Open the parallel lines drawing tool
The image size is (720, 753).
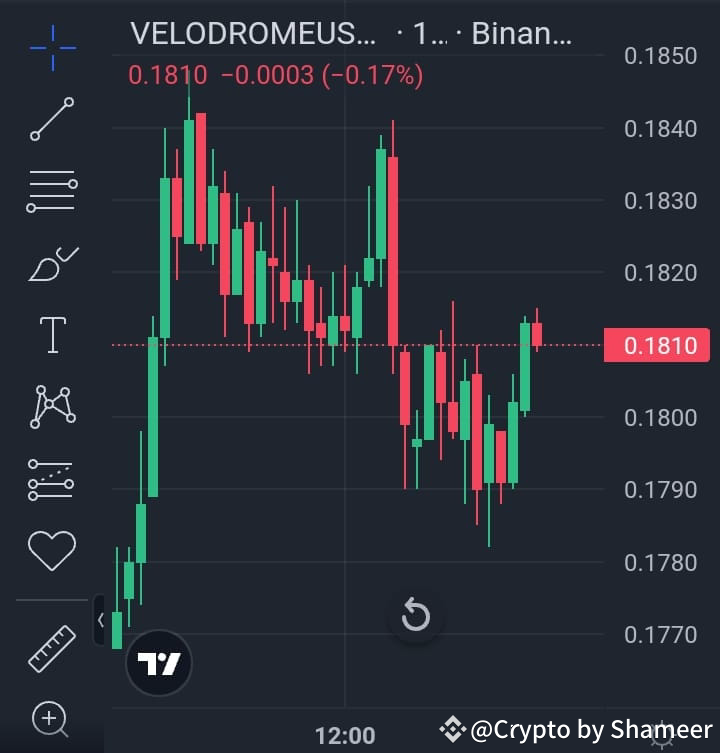(x=52, y=190)
